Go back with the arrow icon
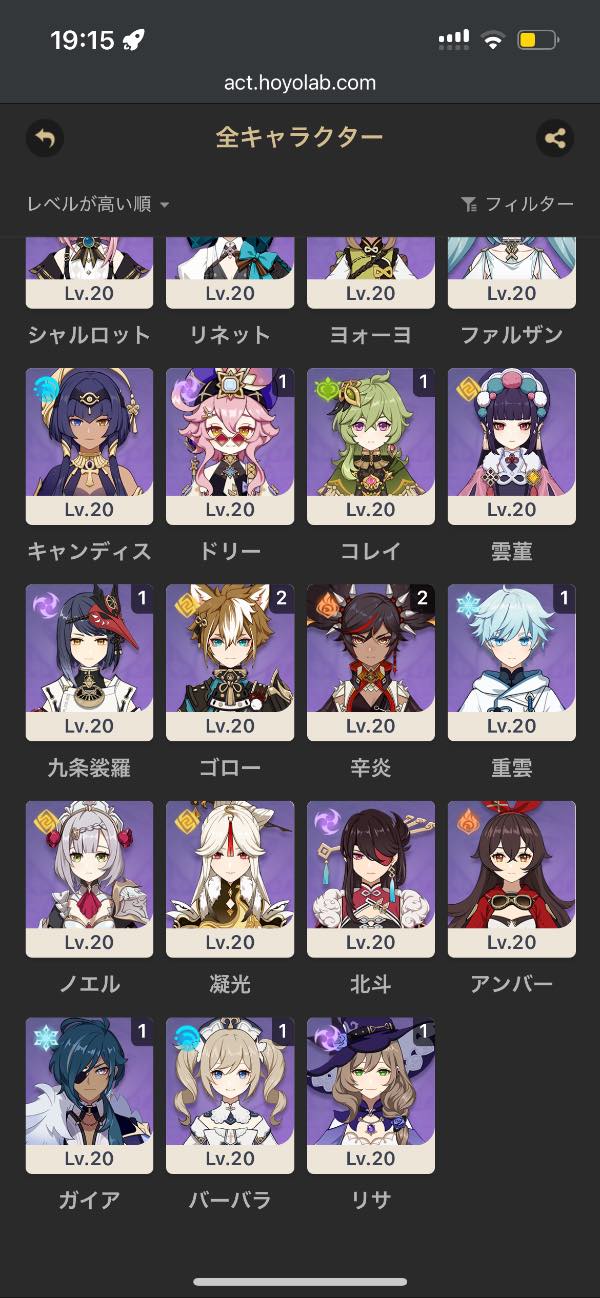Image resolution: width=600 pixels, height=1298 pixels. coord(45,138)
